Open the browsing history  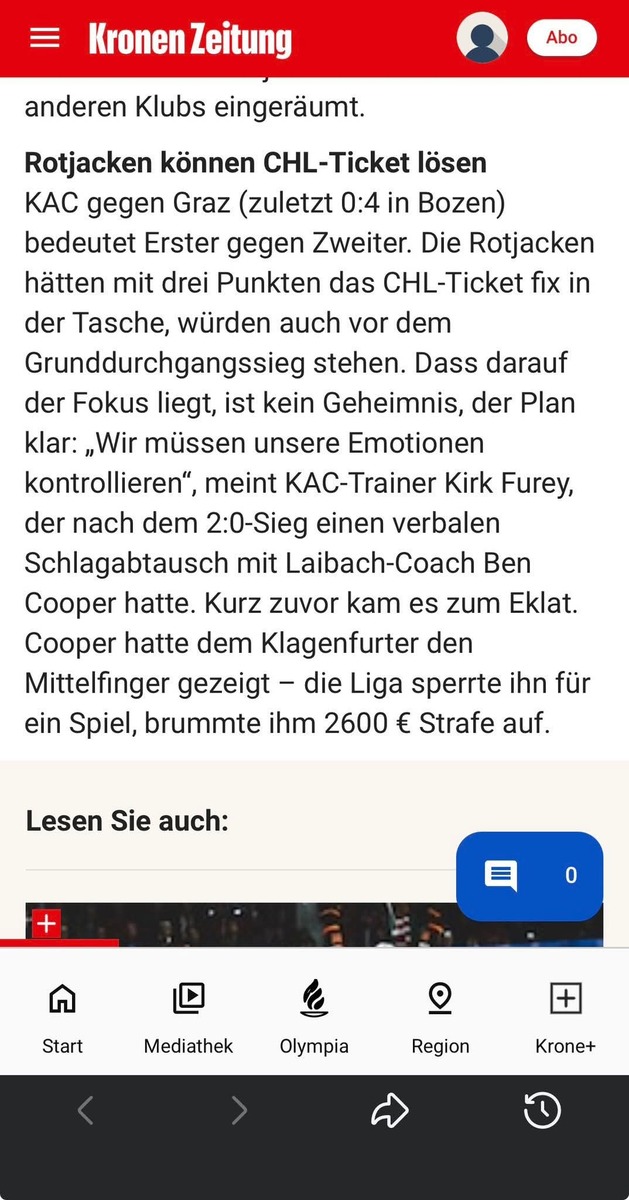coord(542,1110)
